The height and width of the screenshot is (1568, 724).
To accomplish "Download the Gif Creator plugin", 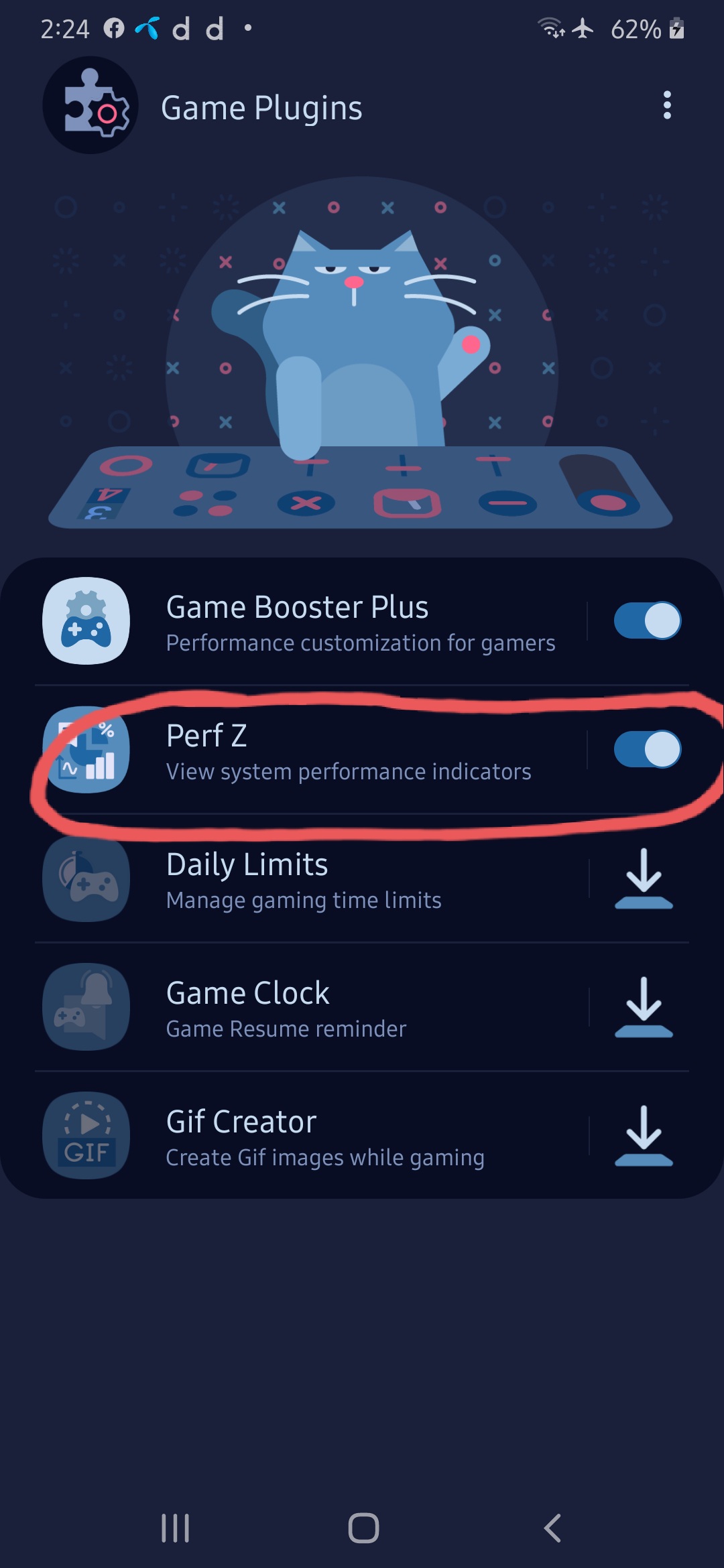I will pos(643,1136).
